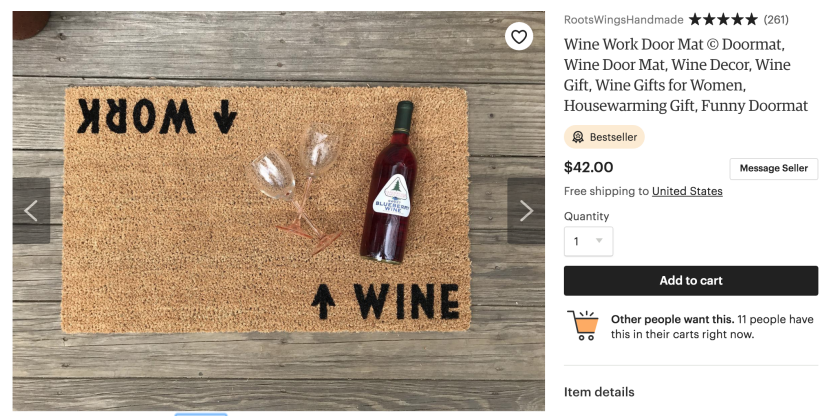Add the doormat to cart
The height and width of the screenshot is (416, 838).
(x=690, y=281)
